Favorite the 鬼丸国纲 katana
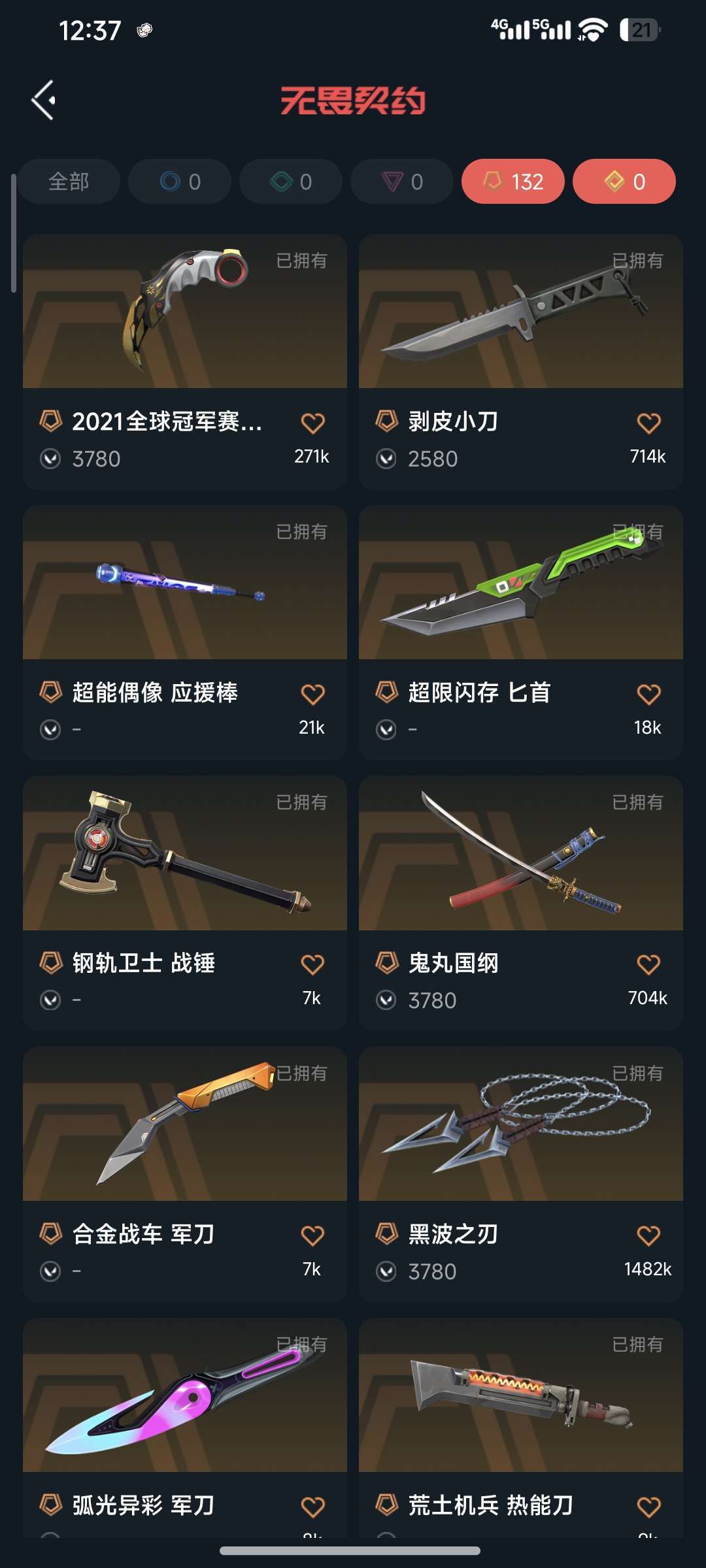The height and width of the screenshot is (1568, 706). [649, 964]
